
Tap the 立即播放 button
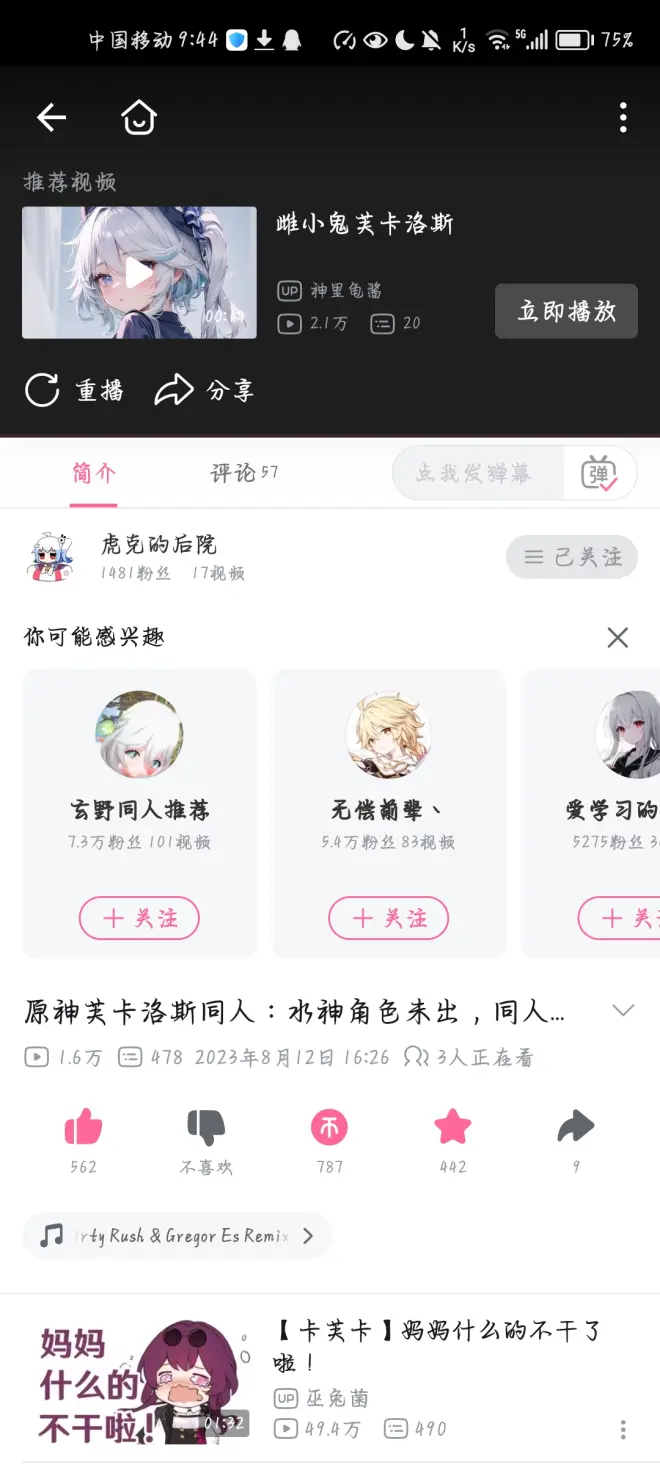click(566, 311)
